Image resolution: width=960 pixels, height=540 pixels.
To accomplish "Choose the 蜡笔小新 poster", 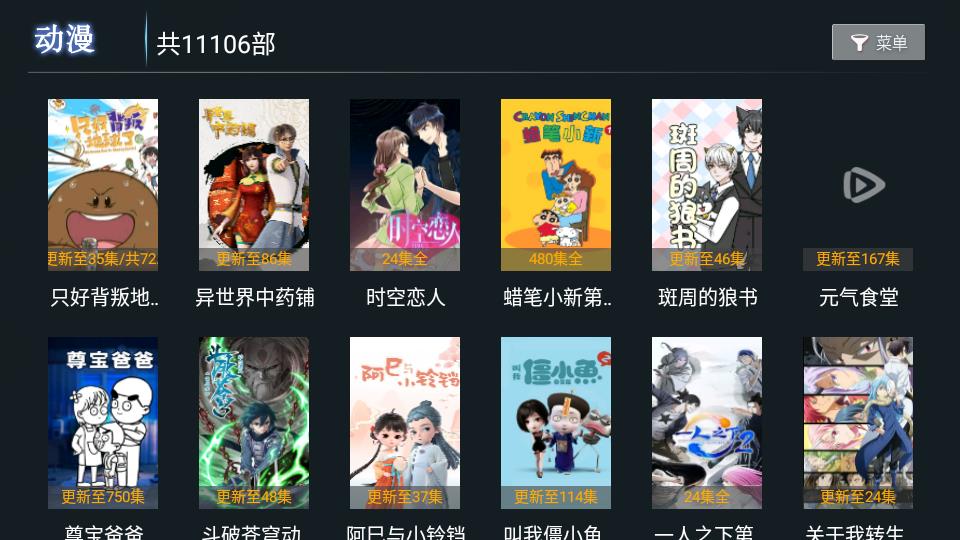I will 556,185.
